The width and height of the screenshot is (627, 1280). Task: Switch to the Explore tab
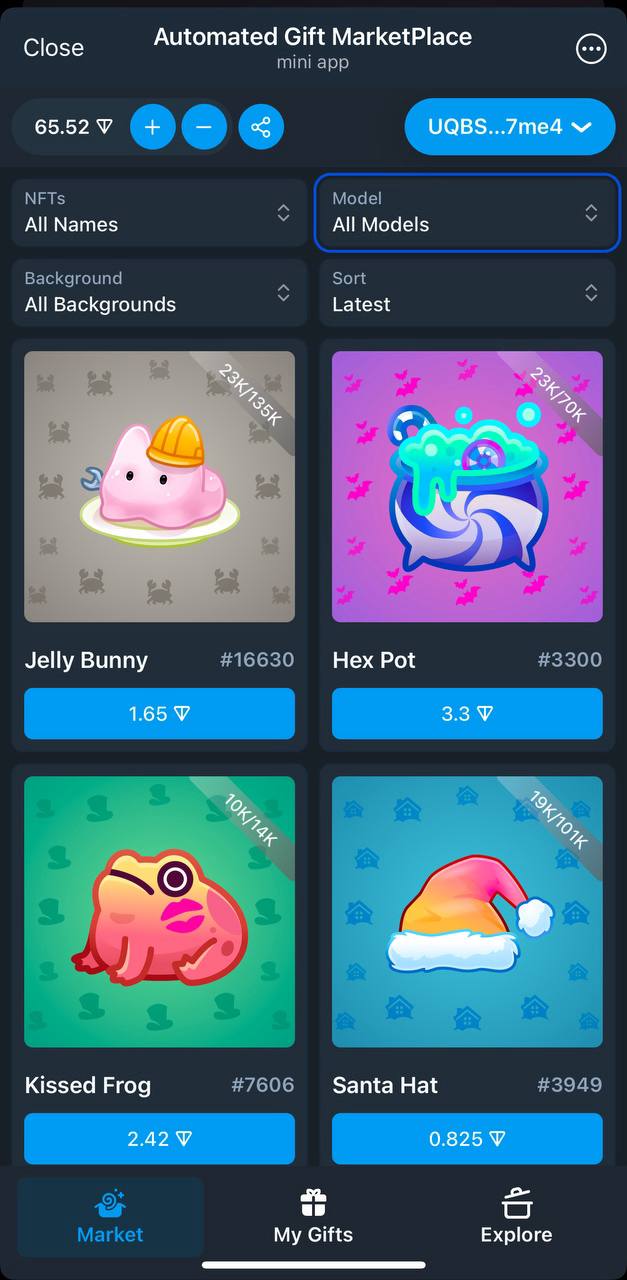516,1217
